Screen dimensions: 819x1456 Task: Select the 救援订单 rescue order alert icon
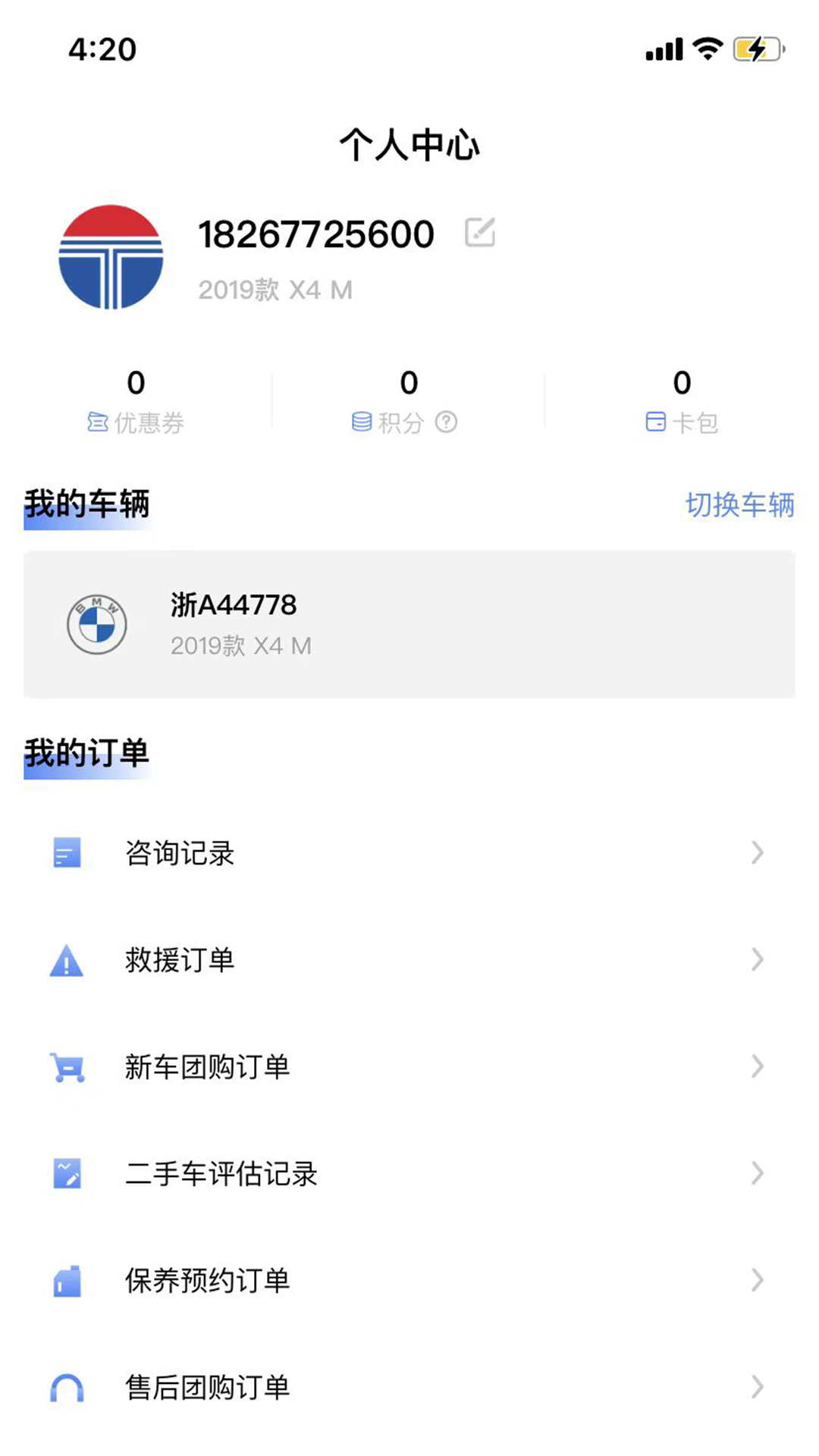[66, 961]
